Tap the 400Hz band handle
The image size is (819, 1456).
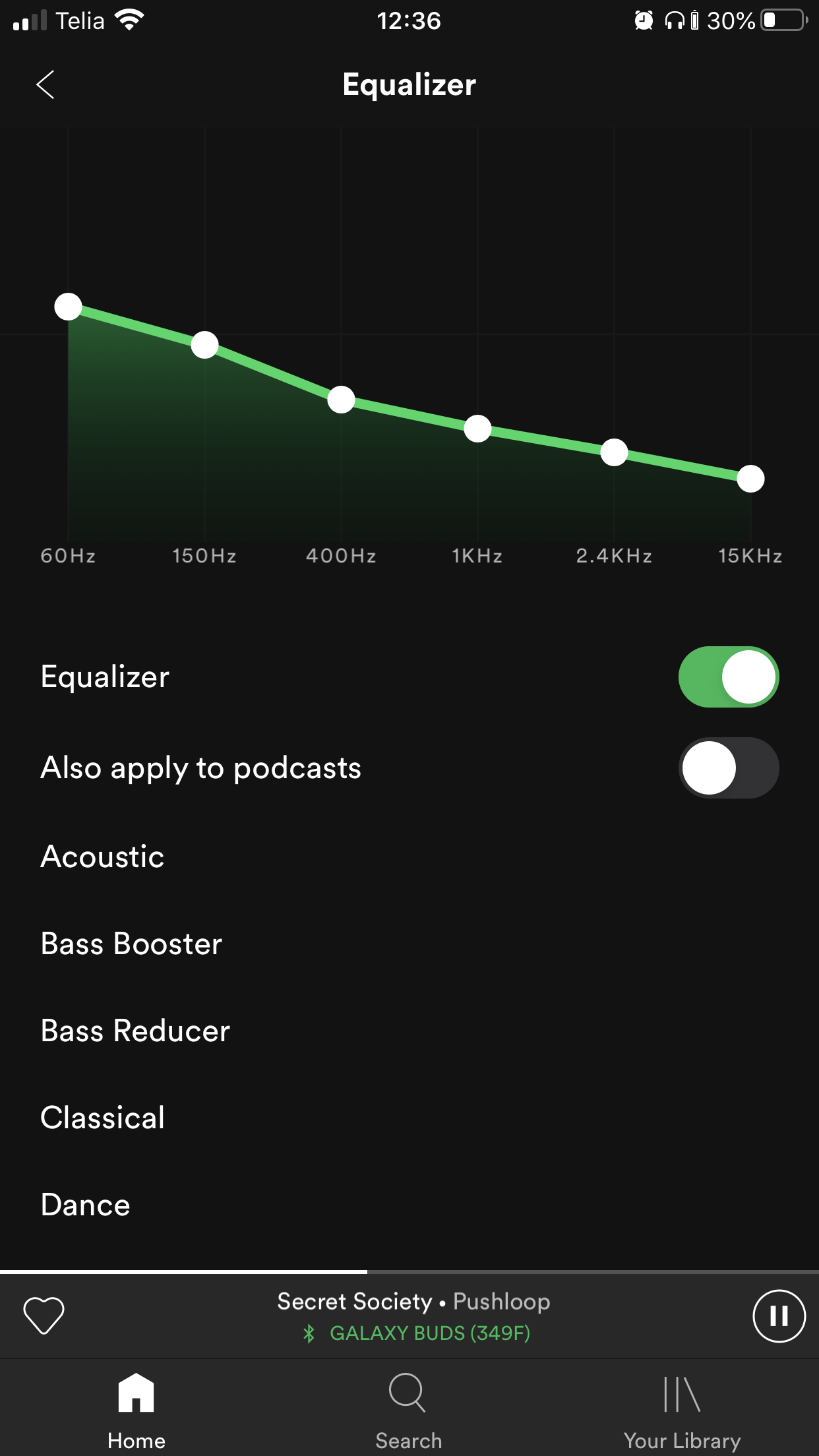click(x=341, y=400)
